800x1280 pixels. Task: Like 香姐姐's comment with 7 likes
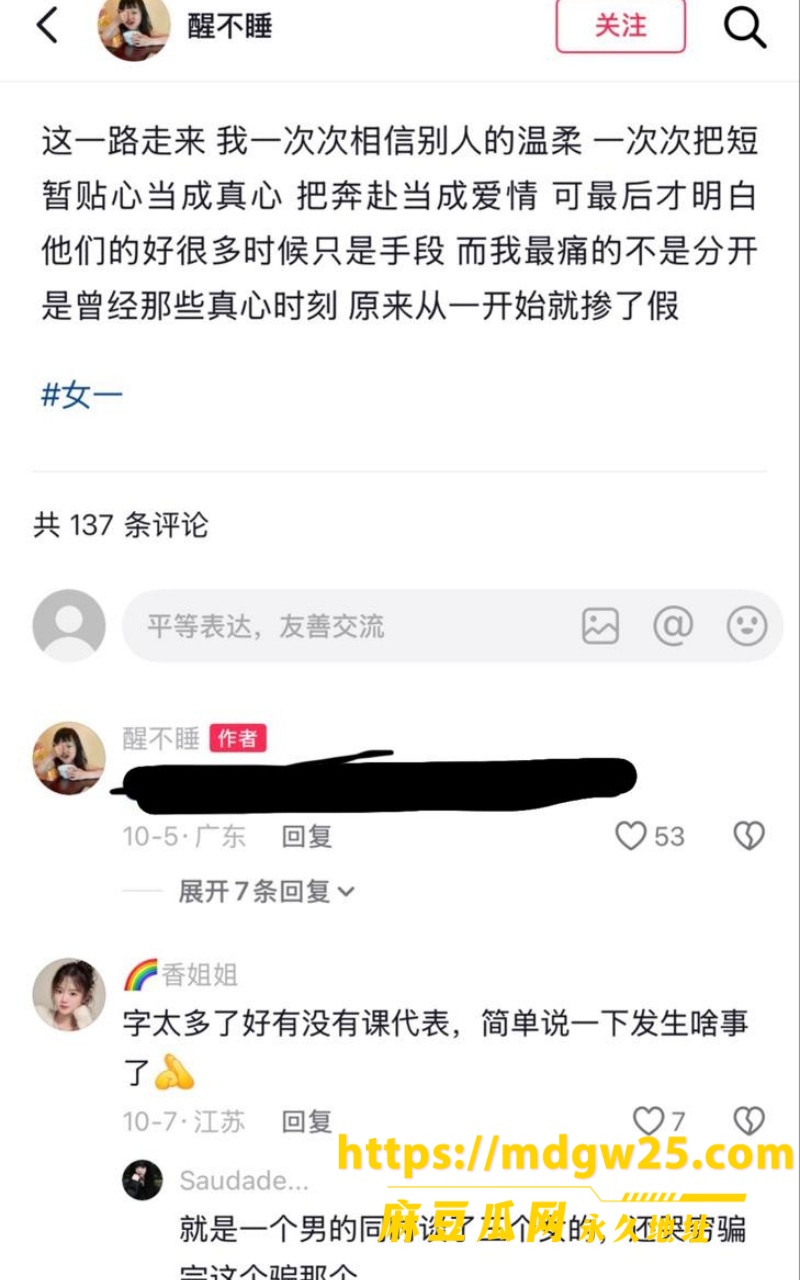pyautogui.click(x=660, y=1122)
